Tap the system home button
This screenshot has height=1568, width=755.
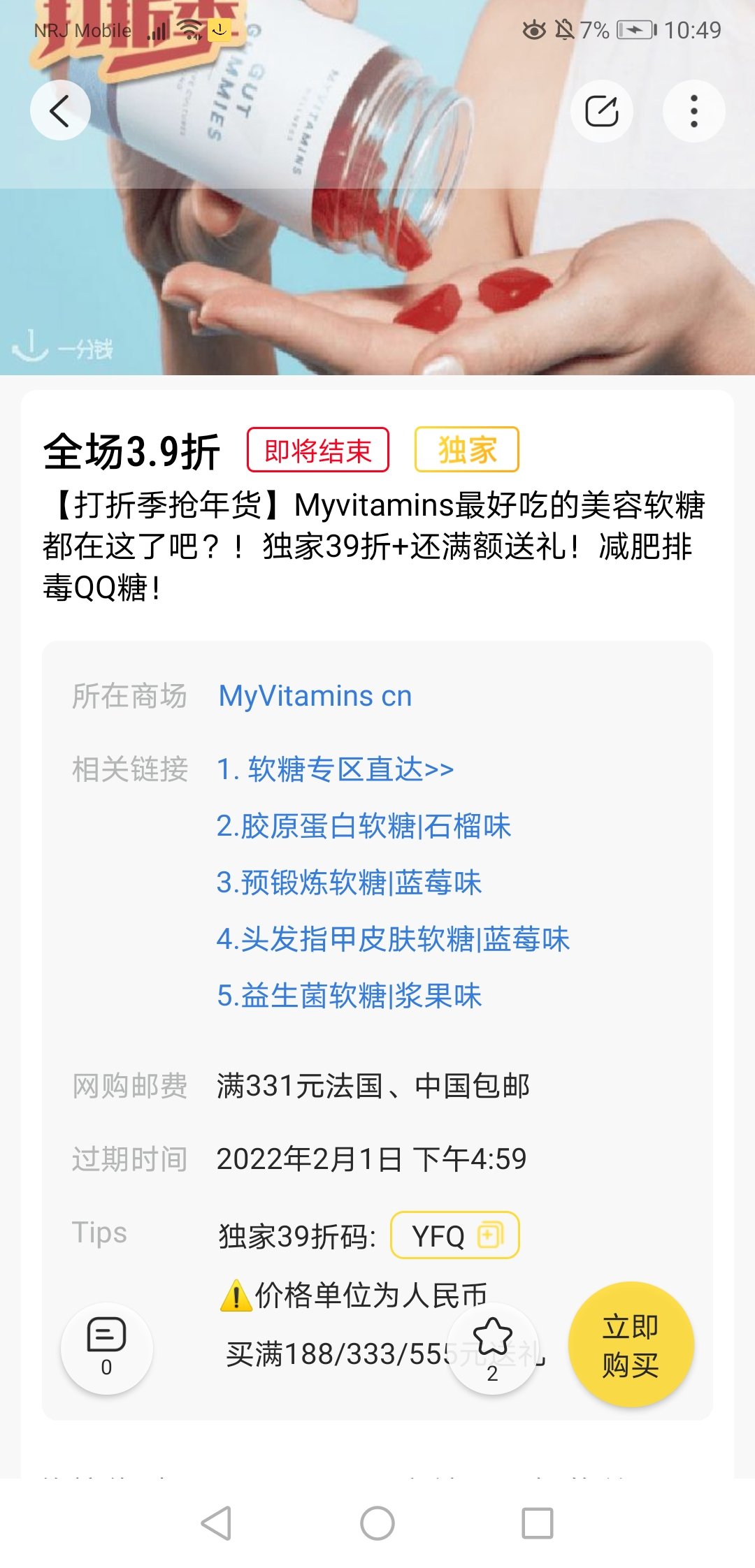pos(377,1523)
